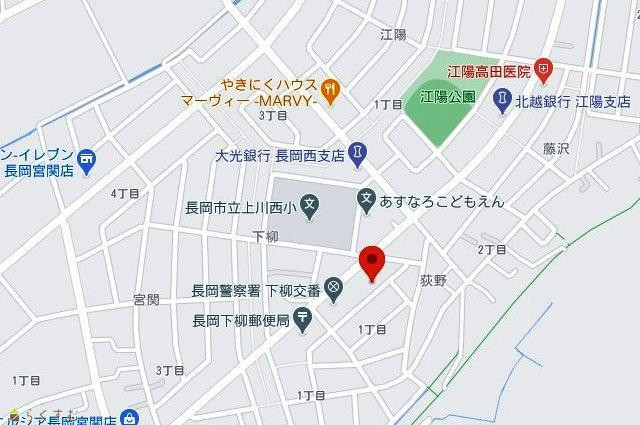Select 長岡下柳郵便局 post office marker
Screen dimensions: 640x425
(303, 320)
